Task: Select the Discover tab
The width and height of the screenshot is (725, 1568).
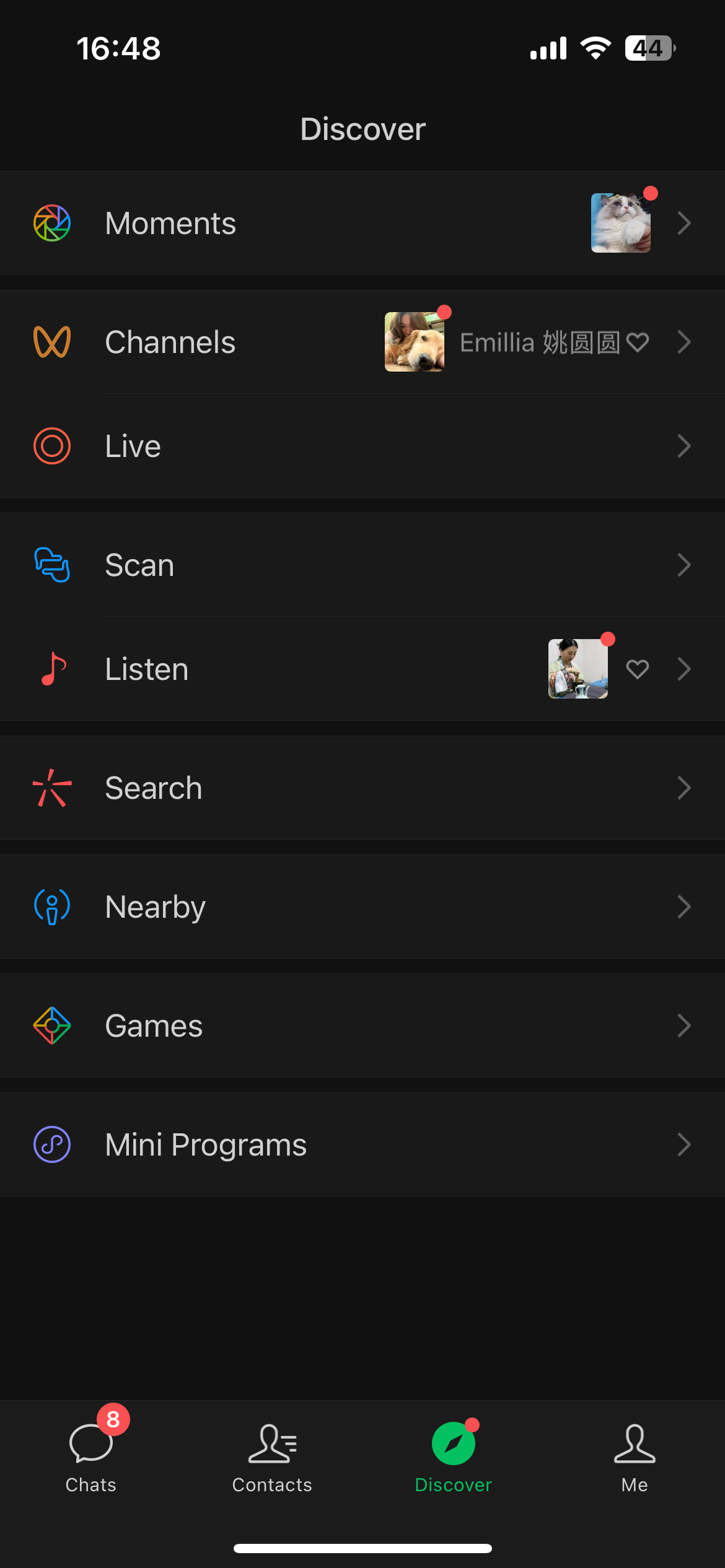Action: tap(454, 1455)
